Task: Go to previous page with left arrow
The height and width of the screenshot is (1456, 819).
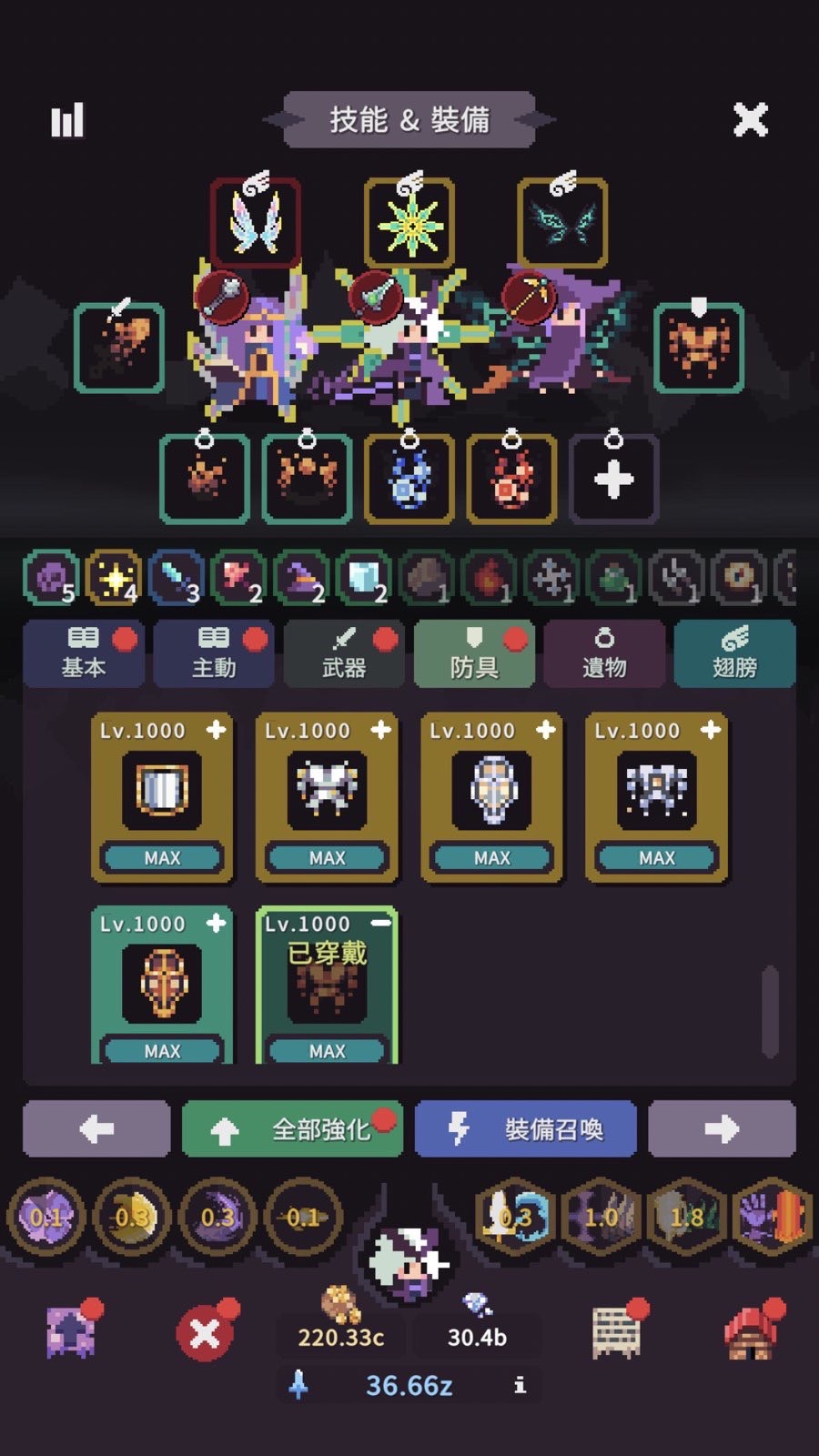Action: point(96,1129)
